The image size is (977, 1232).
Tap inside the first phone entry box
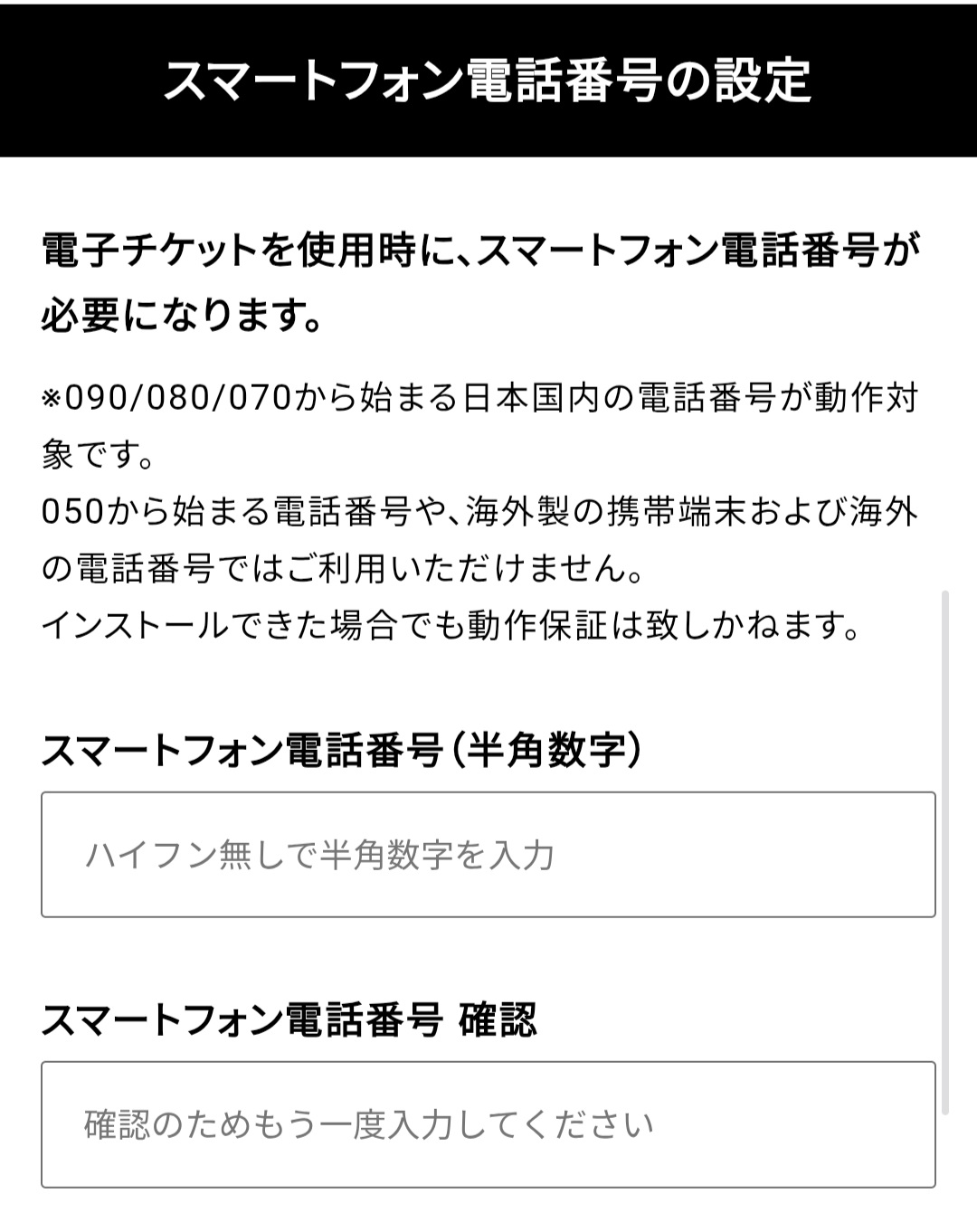pyautogui.click(x=488, y=853)
